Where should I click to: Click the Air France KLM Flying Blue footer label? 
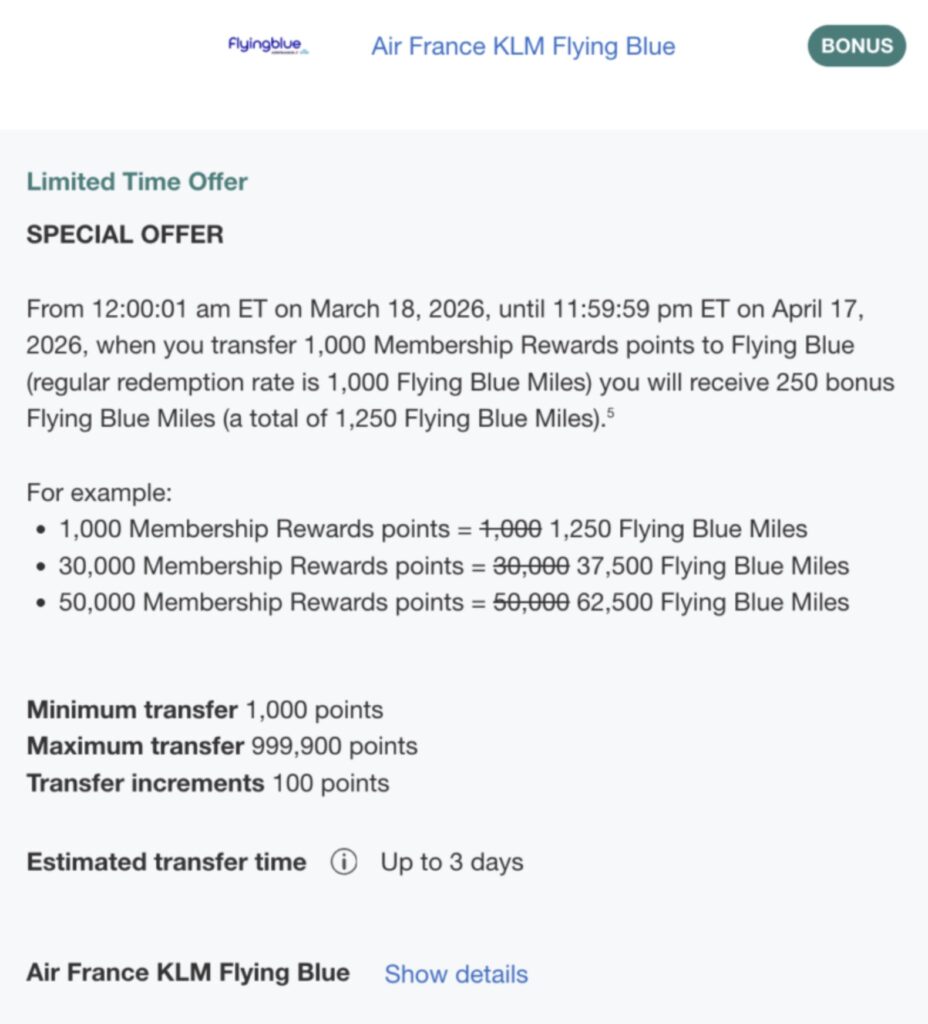pyautogui.click(x=186, y=972)
